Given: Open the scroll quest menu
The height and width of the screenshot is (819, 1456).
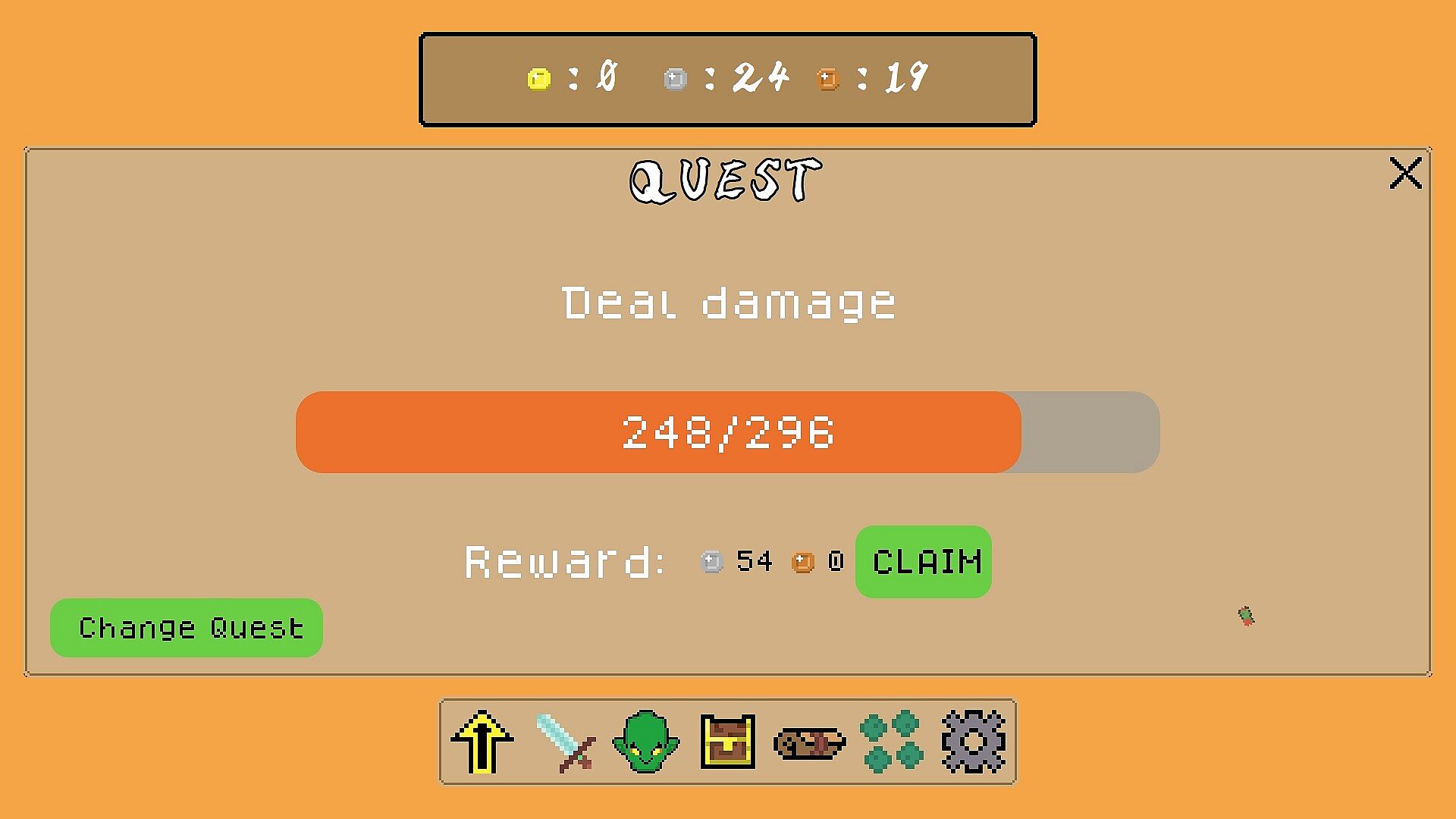Looking at the screenshot, I should [x=809, y=742].
